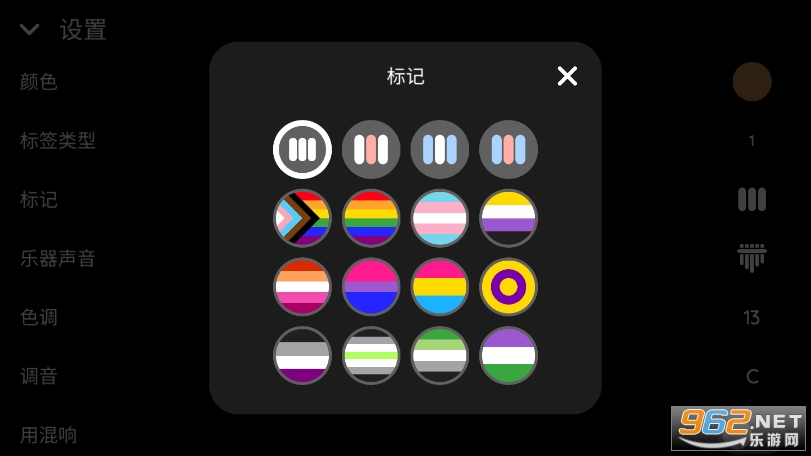
Task: Select the asexual flag marker
Action: 302,355
